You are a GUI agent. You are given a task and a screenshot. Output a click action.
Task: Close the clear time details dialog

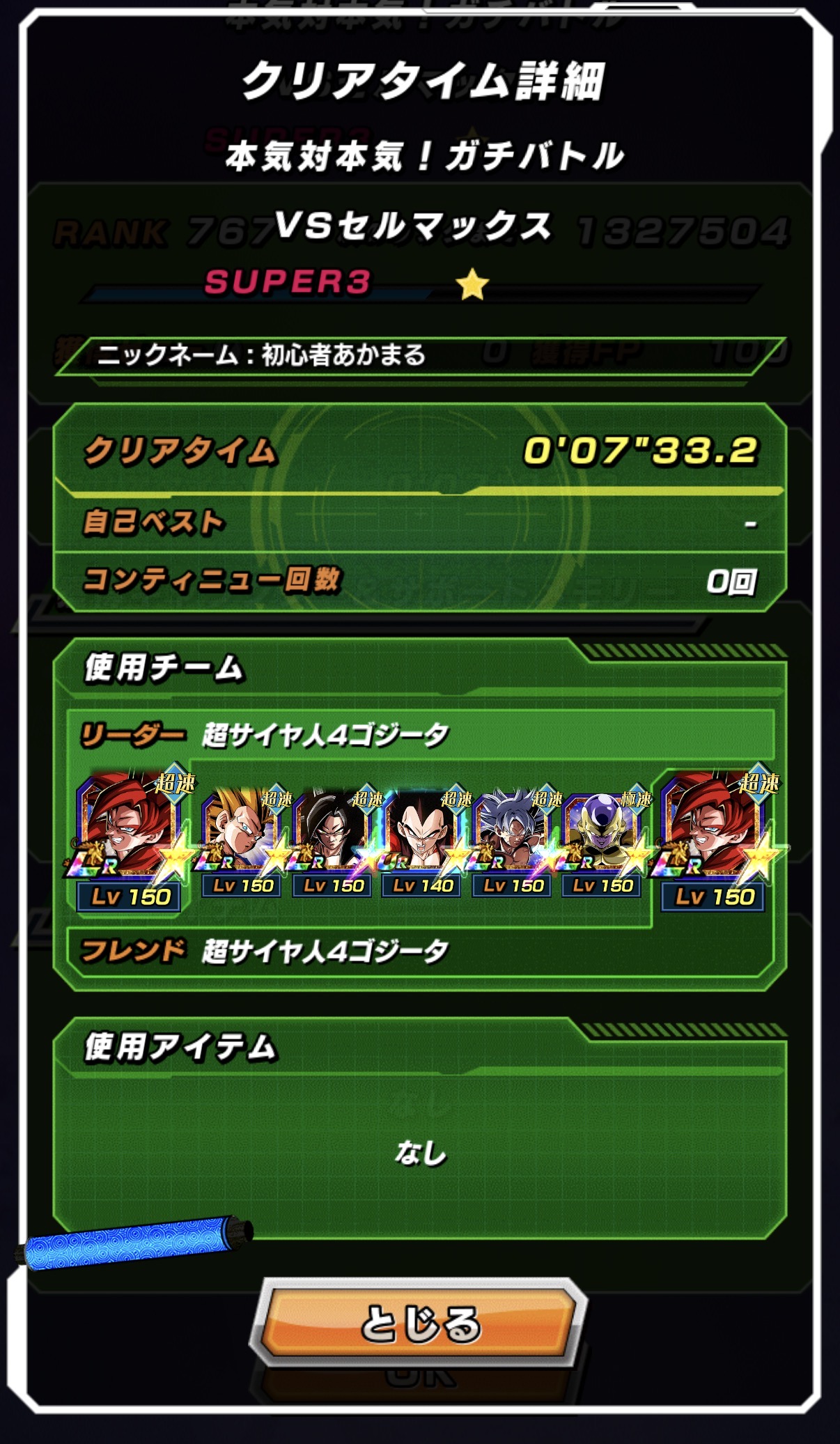click(x=419, y=1323)
